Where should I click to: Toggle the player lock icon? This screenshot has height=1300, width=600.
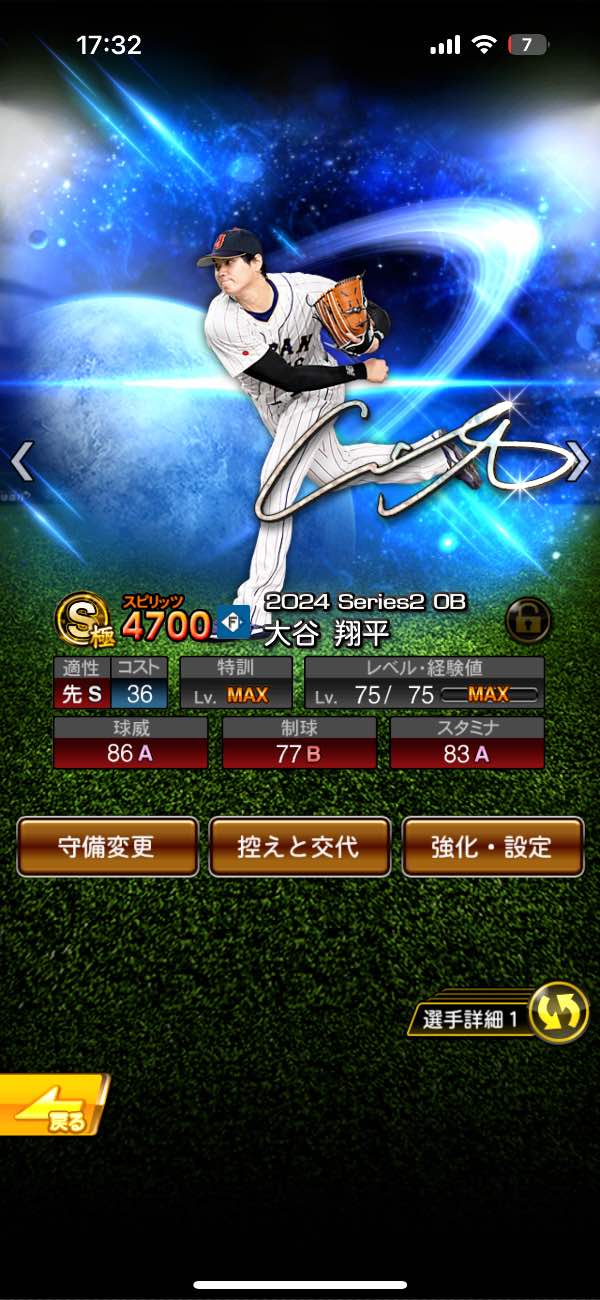click(x=527, y=620)
